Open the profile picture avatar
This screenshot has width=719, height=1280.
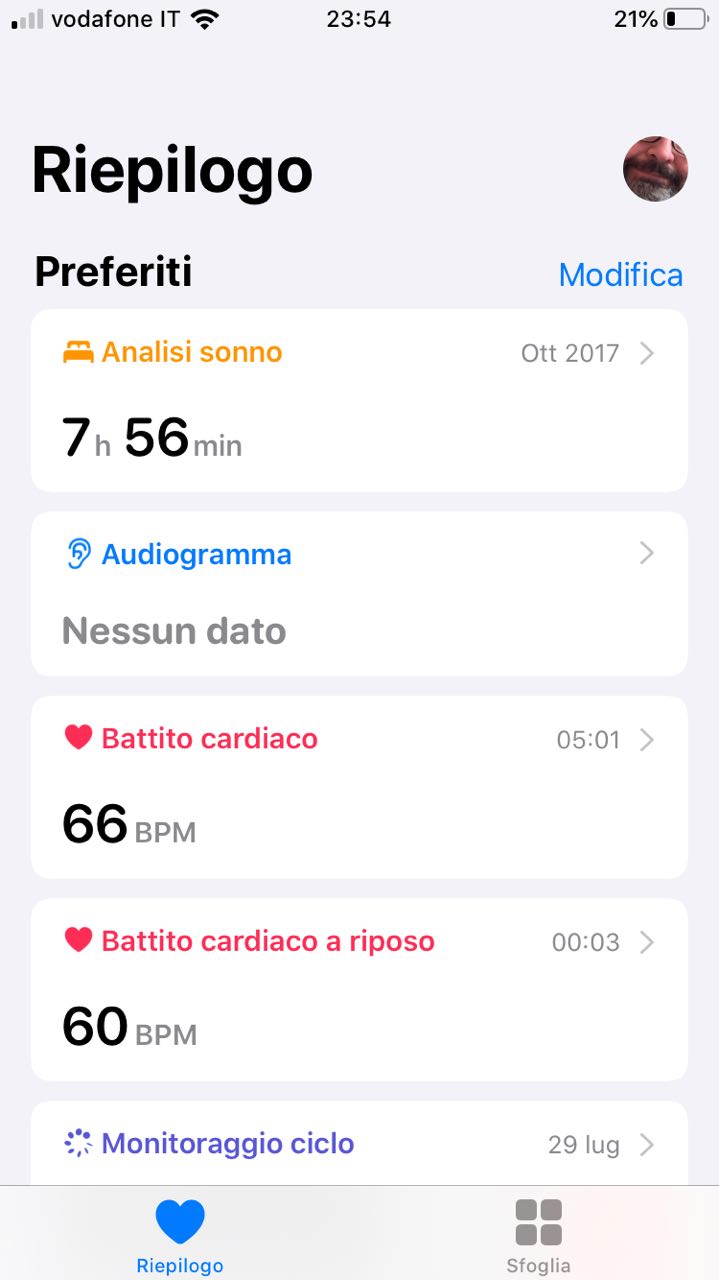tap(655, 169)
